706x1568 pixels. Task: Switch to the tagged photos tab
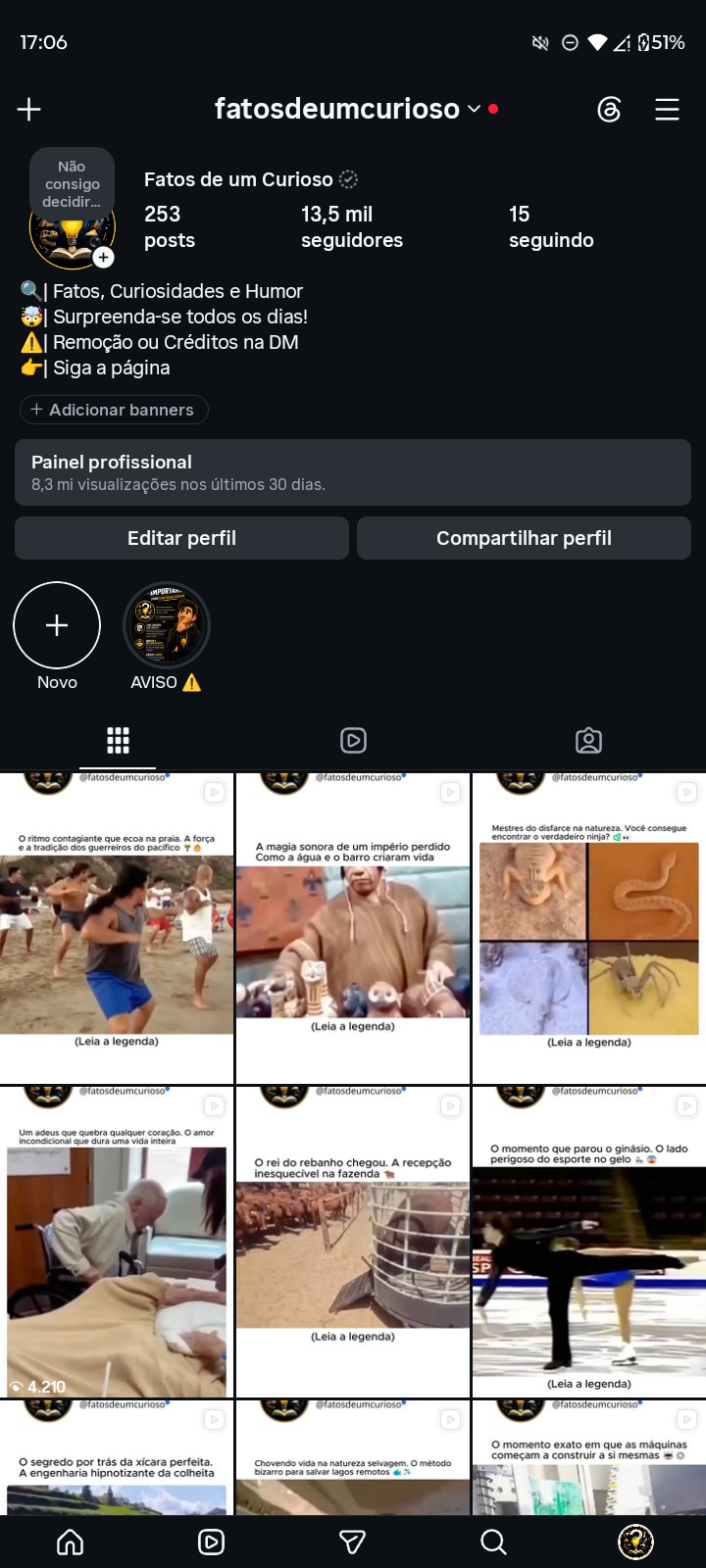tap(588, 741)
